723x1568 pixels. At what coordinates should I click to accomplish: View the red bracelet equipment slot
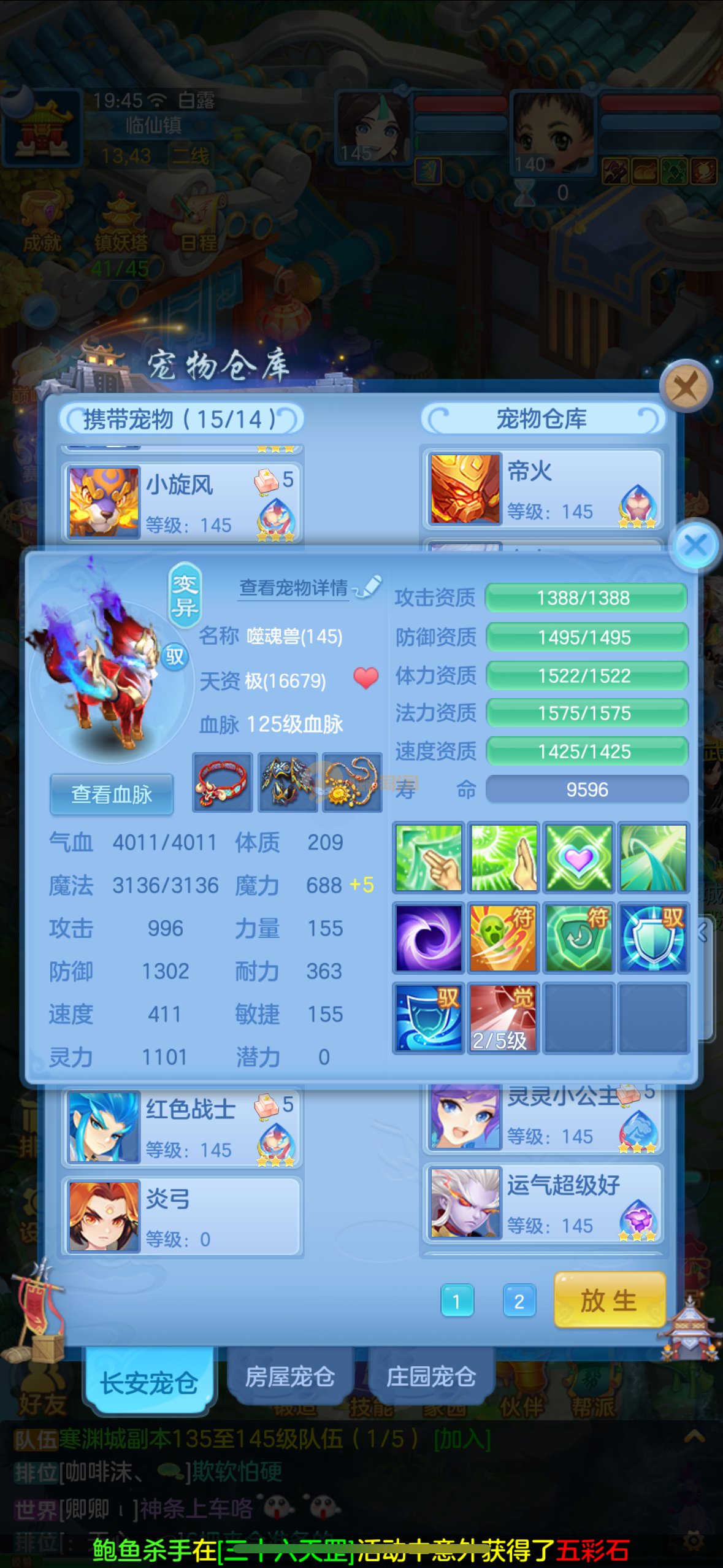(222, 783)
